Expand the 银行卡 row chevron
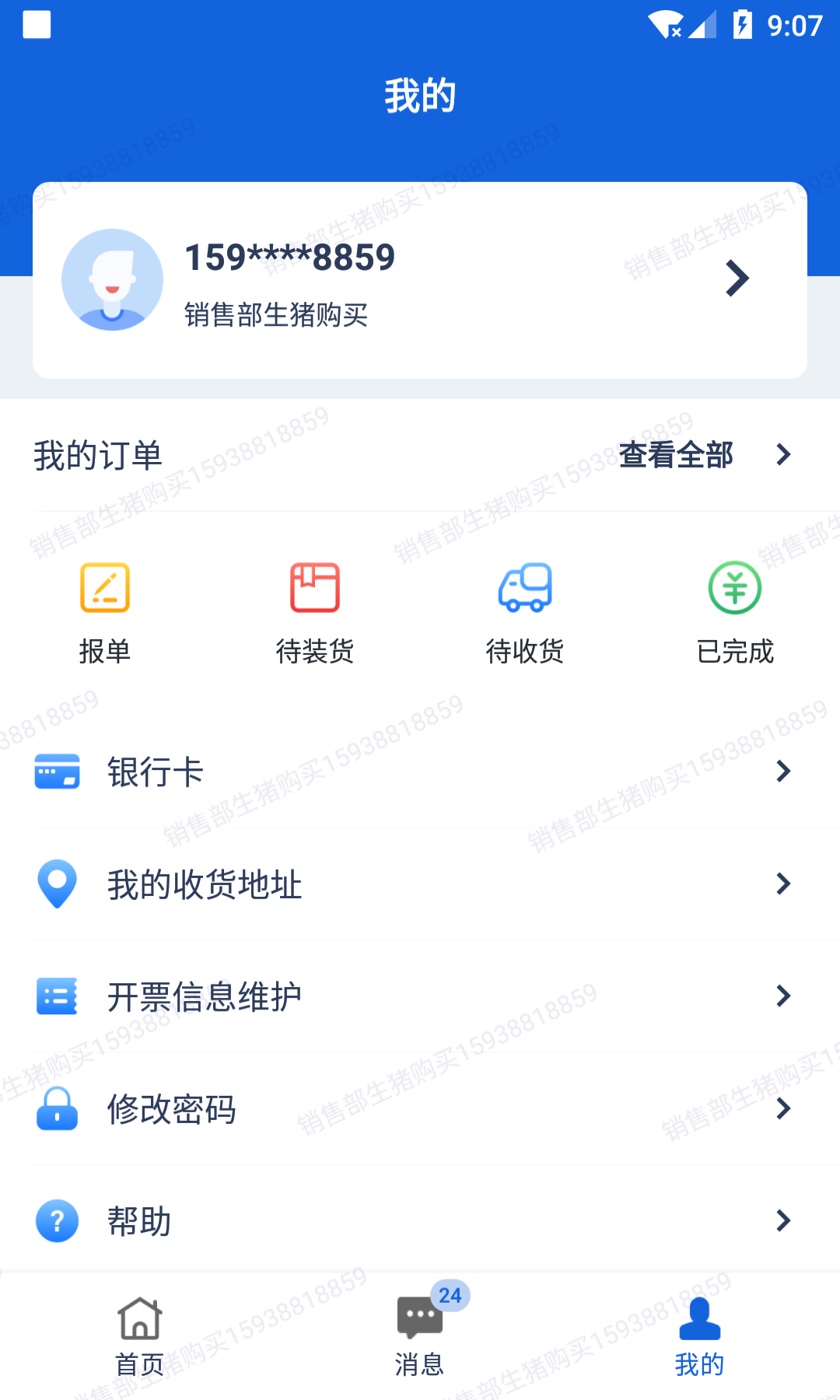Image resolution: width=840 pixels, height=1400 pixels. point(783,772)
